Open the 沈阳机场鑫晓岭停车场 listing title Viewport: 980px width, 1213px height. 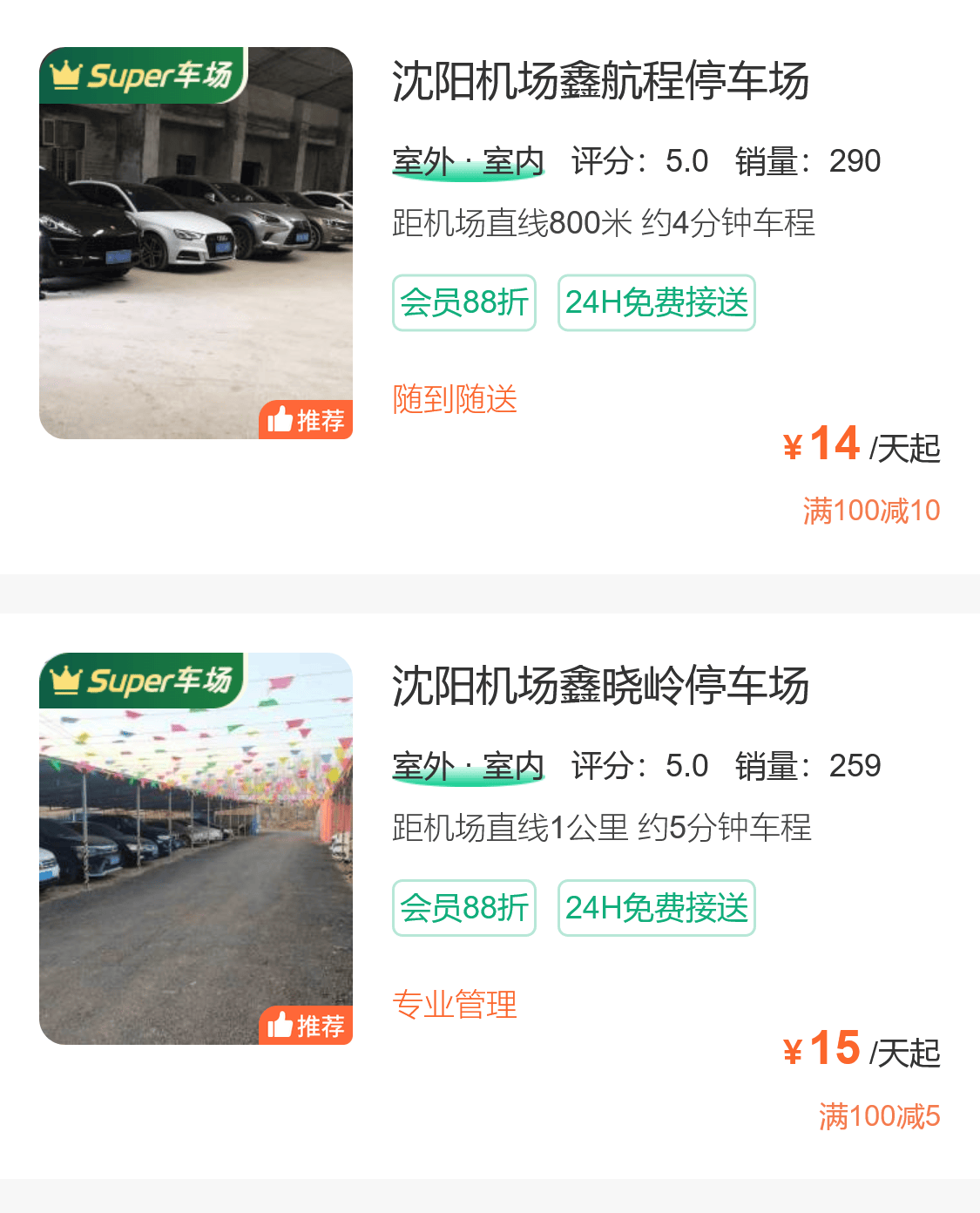pyautogui.click(x=600, y=688)
